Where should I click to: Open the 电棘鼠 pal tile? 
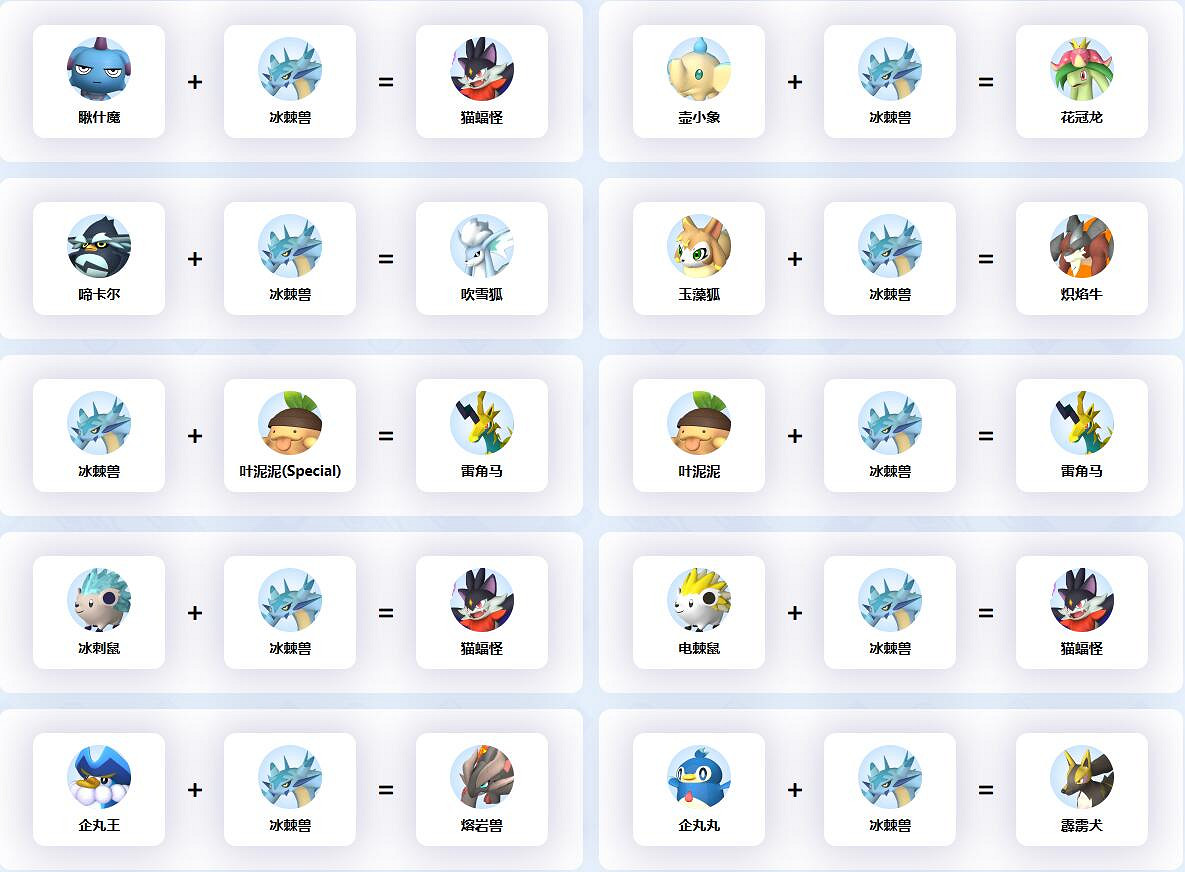[x=699, y=613]
